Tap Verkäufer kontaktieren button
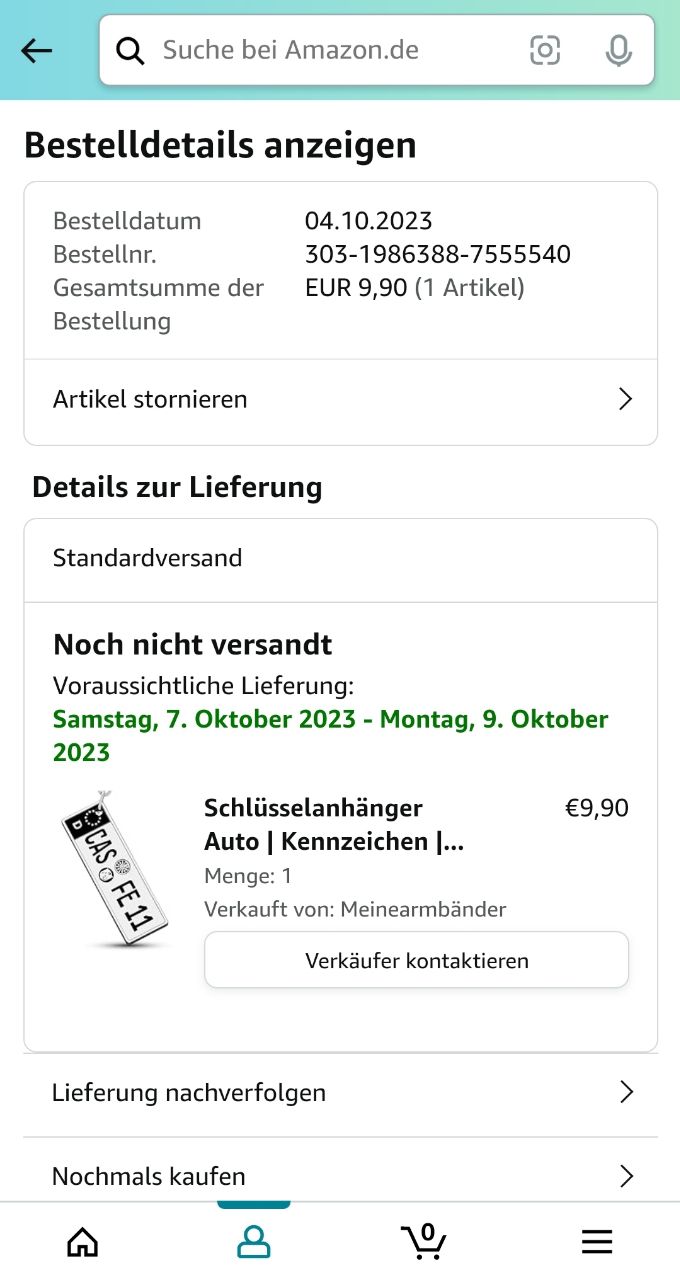The image size is (680, 1280). [416, 961]
